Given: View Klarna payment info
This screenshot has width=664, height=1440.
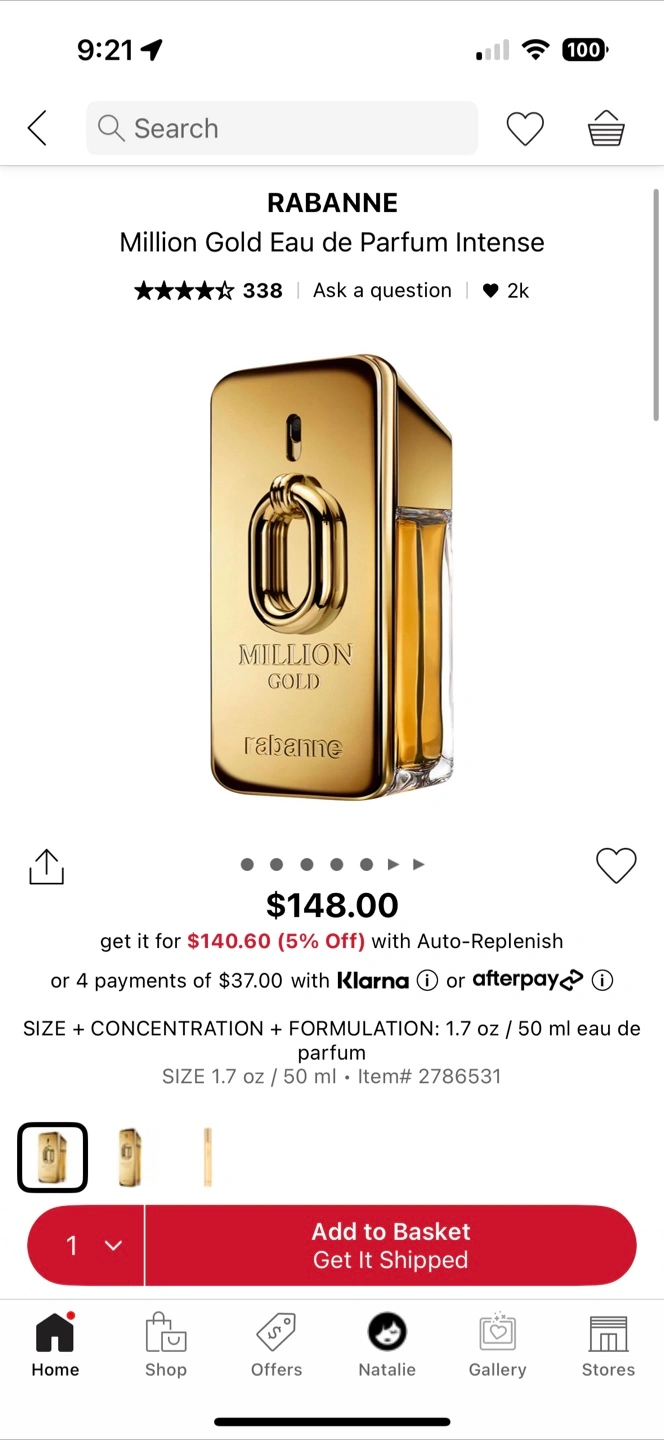Looking at the screenshot, I should click(x=427, y=981).
